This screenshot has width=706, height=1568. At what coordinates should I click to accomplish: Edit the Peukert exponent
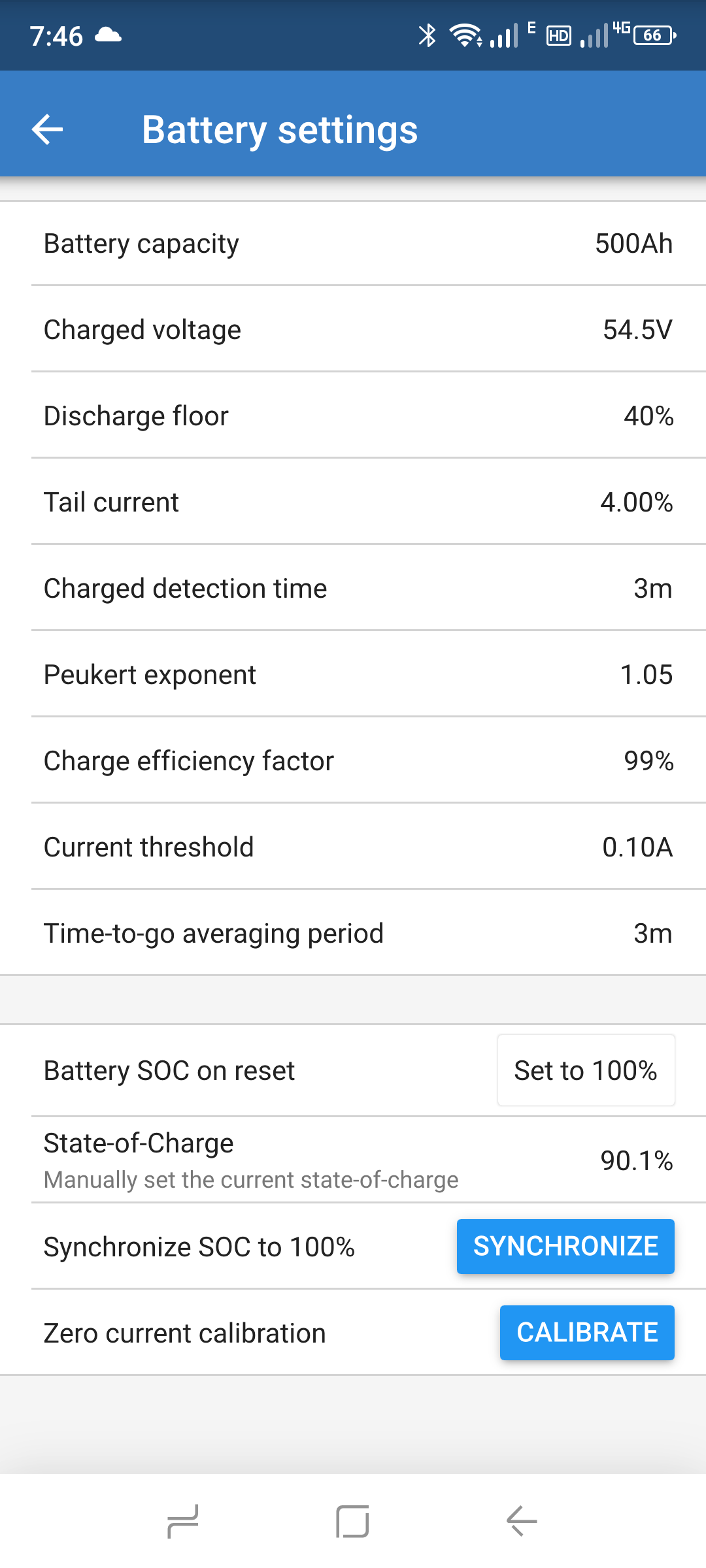(353, 675)
